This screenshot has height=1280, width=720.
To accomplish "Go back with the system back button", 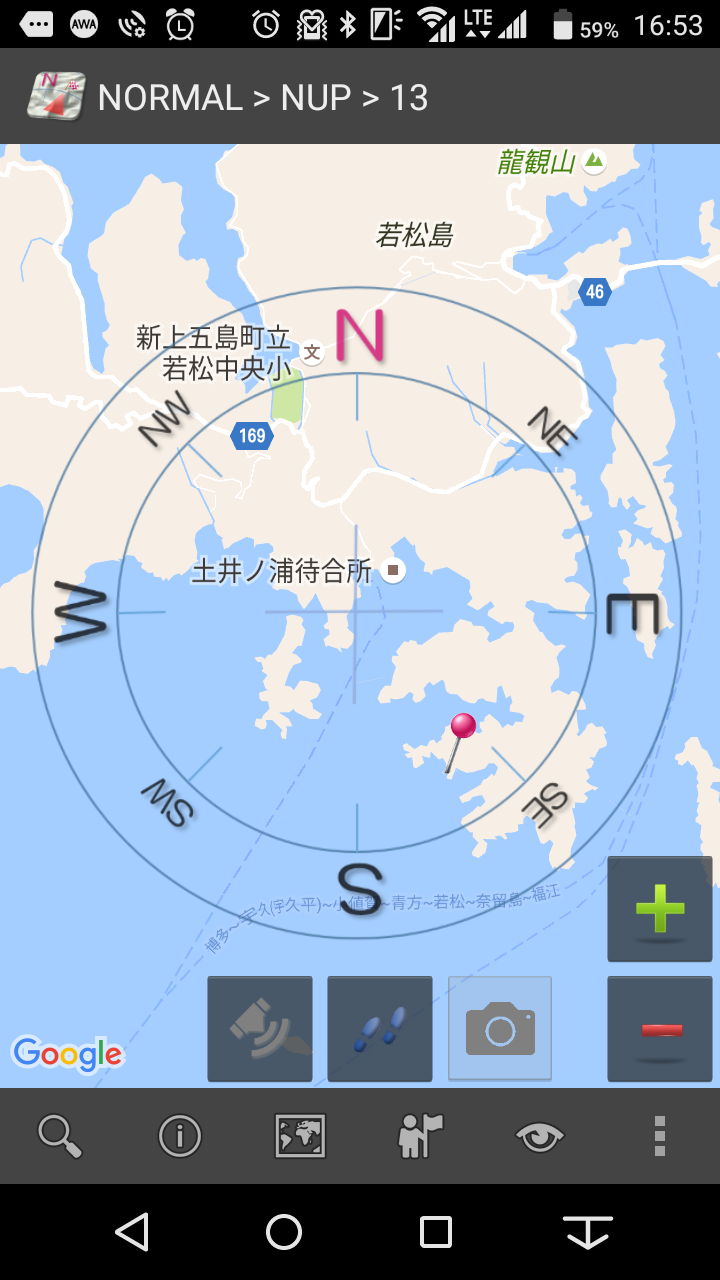I will (x=132, y=1232).
